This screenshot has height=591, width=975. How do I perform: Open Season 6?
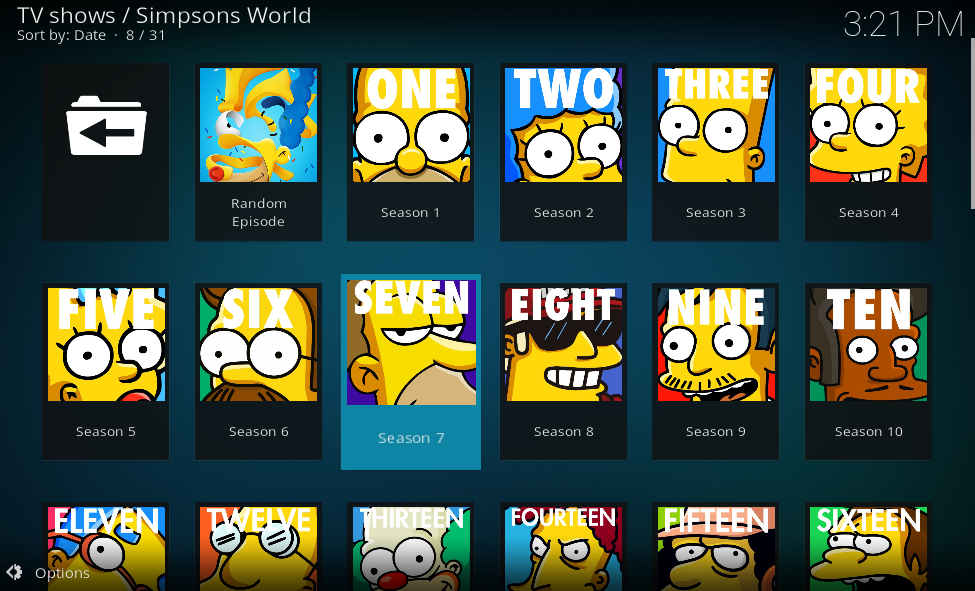(x=258, y=370)
